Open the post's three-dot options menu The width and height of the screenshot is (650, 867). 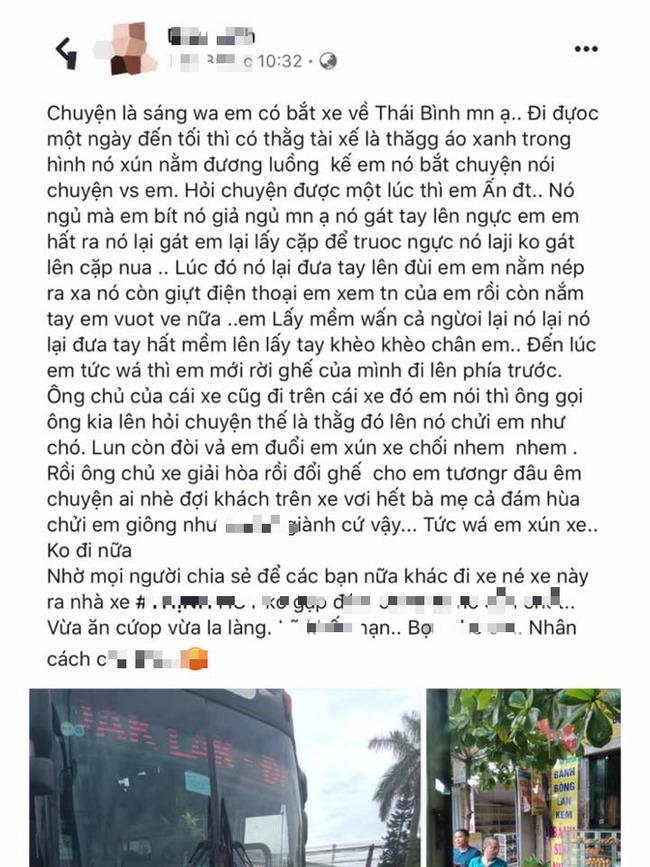(x=586, y=48)
